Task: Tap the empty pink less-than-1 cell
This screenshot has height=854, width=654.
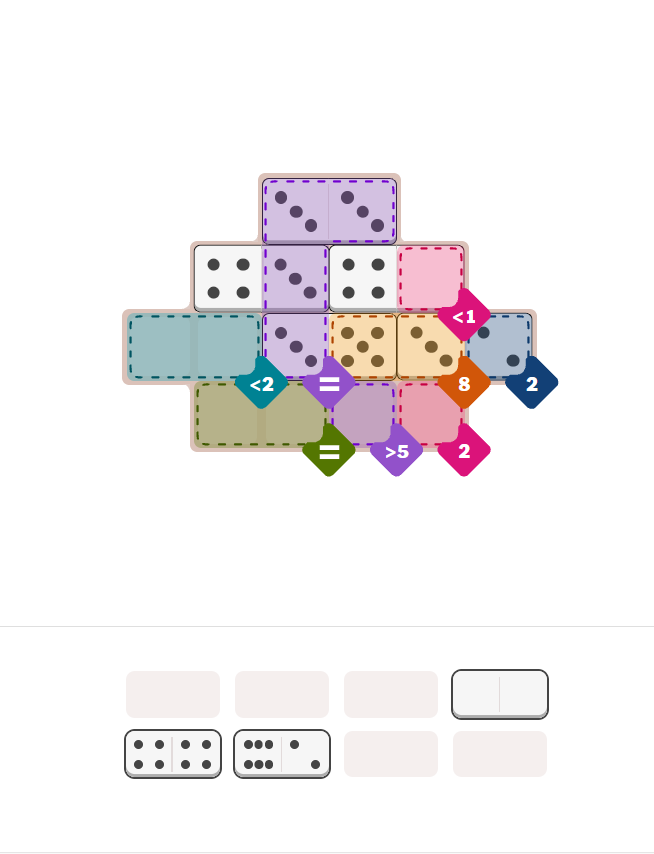Action: [x=430, y=277]
